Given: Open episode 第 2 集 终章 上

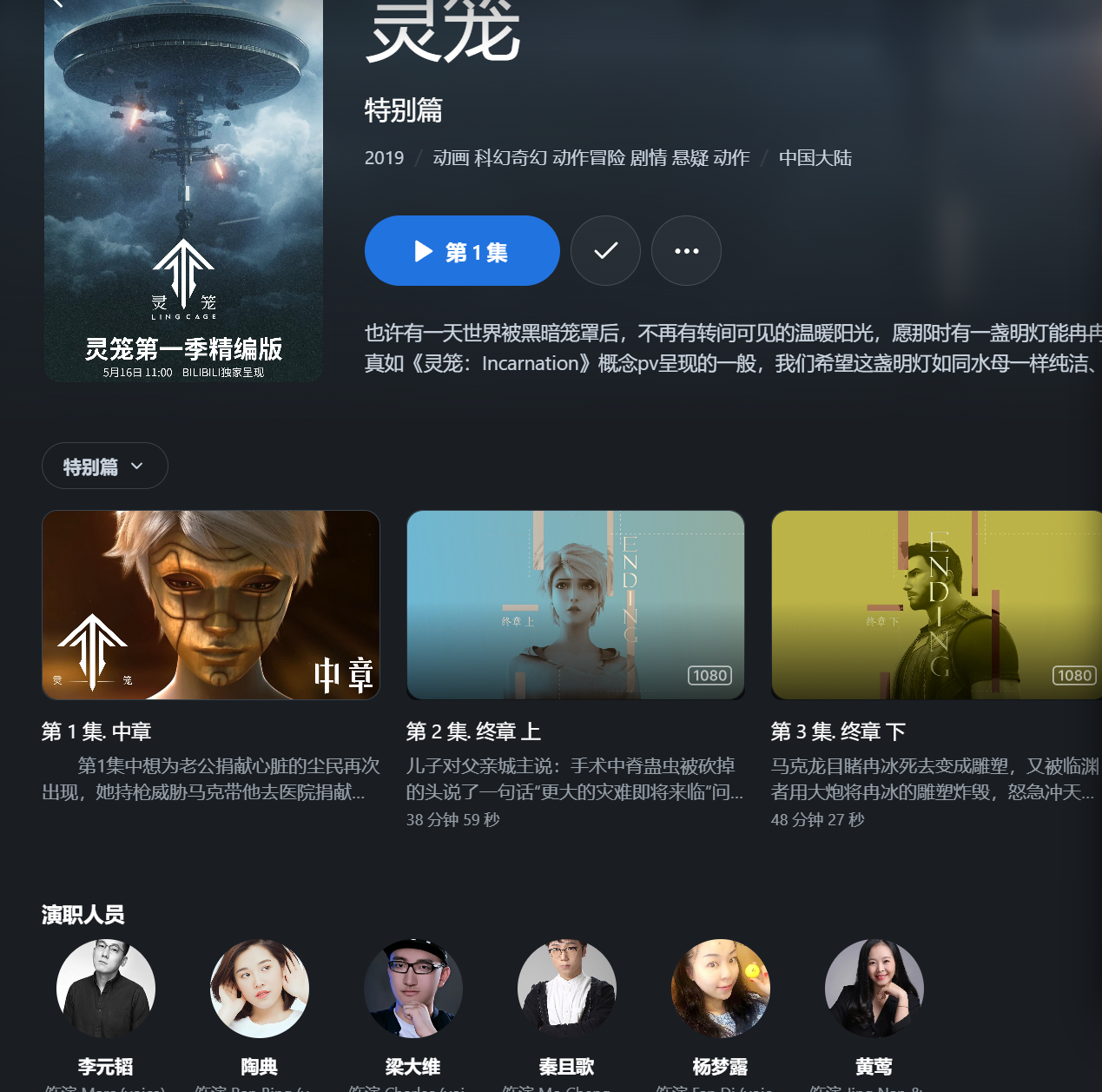Looking at the screenshot, I should click(576, 606).
